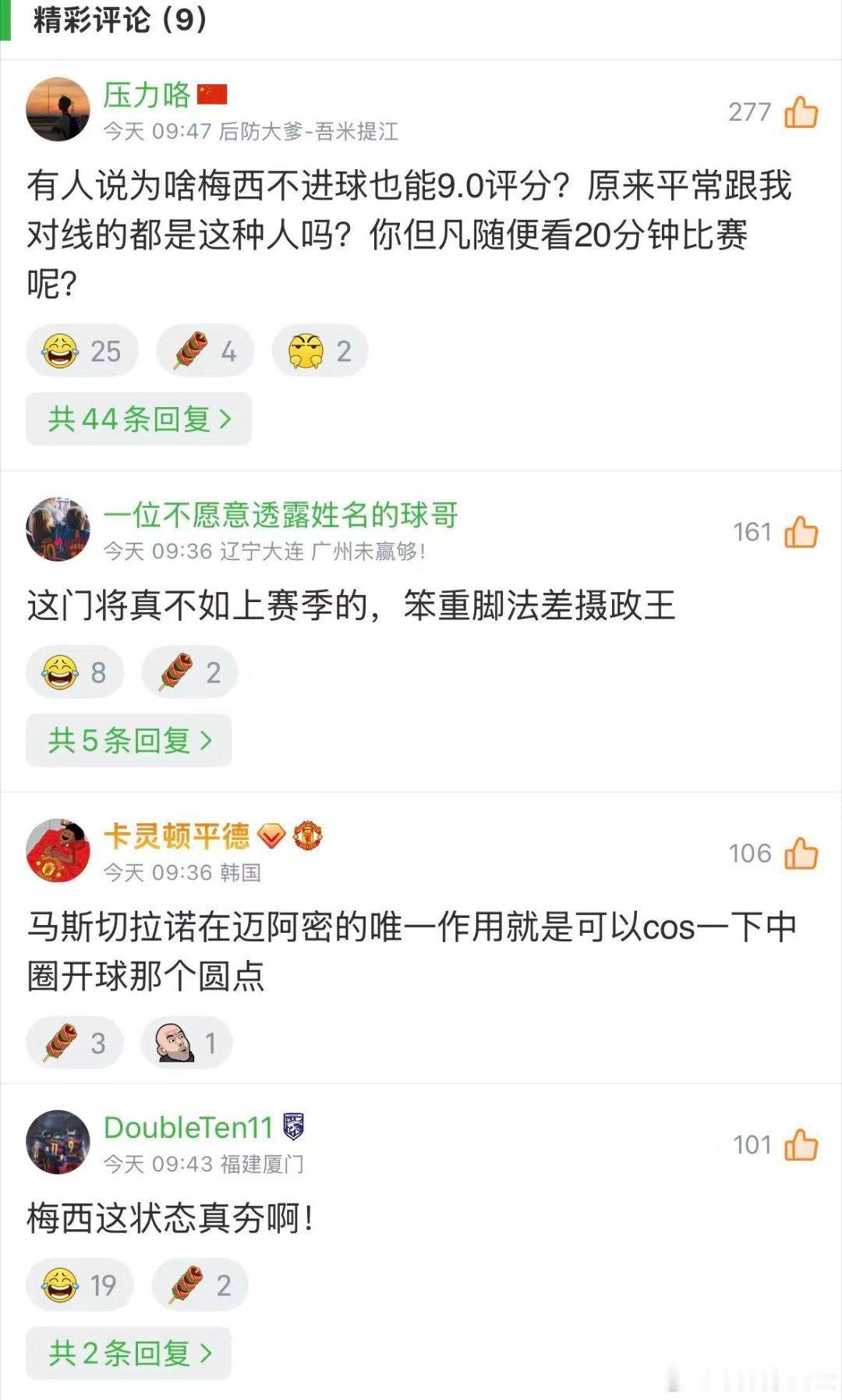
Task: Like 压力咯's comment with the thumbs up icon
Action: [801, 113]
